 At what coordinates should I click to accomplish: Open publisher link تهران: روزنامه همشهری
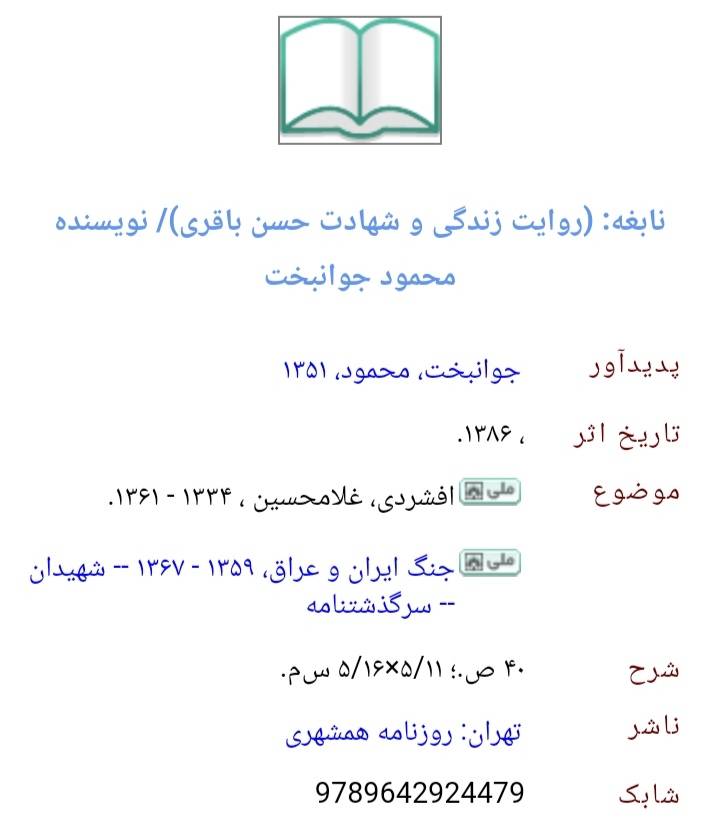[x=403, y=734]
